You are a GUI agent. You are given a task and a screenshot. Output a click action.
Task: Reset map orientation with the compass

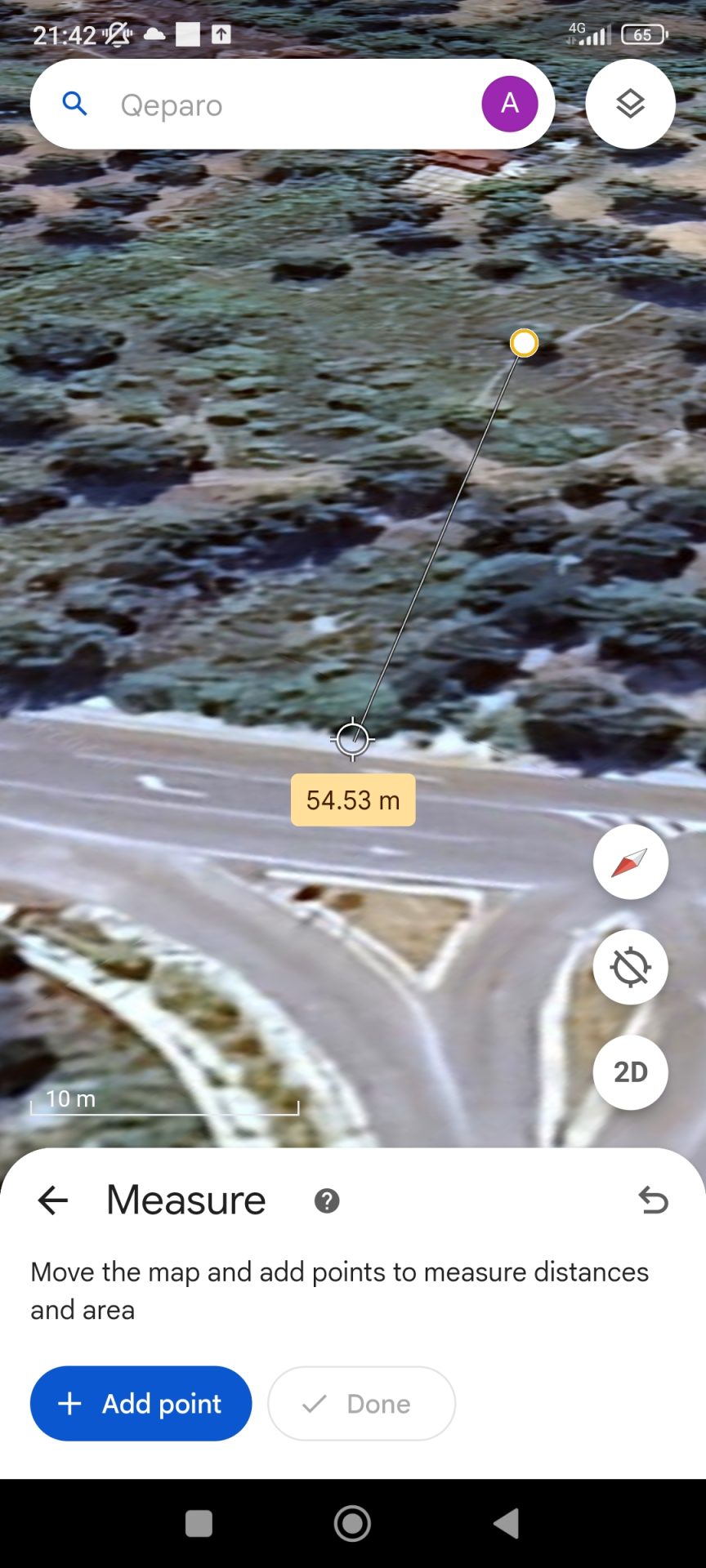point(630,862)
